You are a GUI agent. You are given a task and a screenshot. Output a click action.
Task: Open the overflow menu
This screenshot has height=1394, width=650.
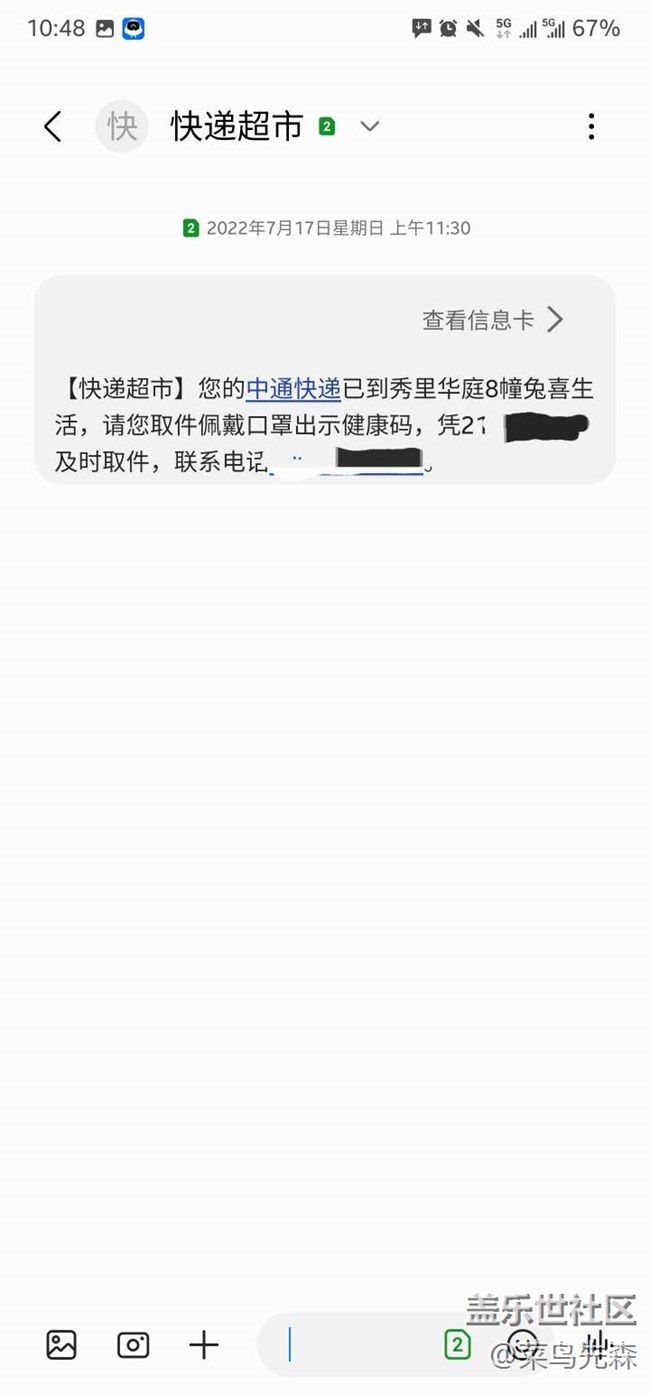coord(591,127)
